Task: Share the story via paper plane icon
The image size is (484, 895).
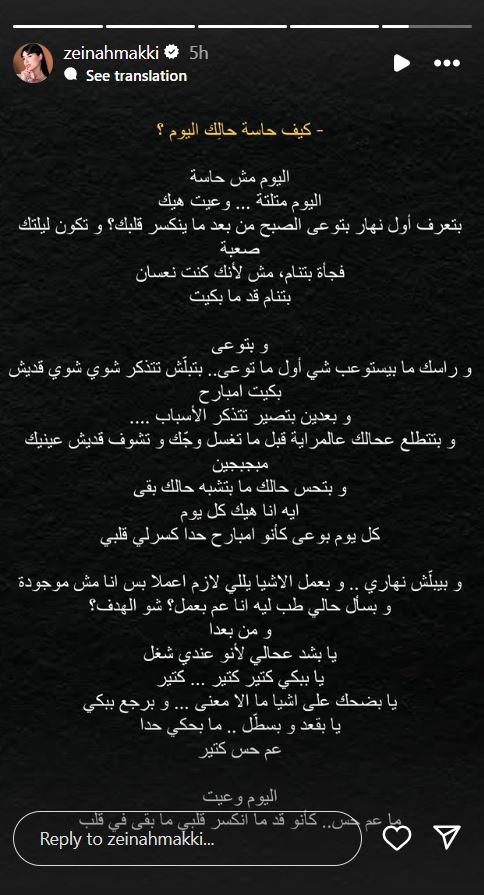Action: (447, 837)
